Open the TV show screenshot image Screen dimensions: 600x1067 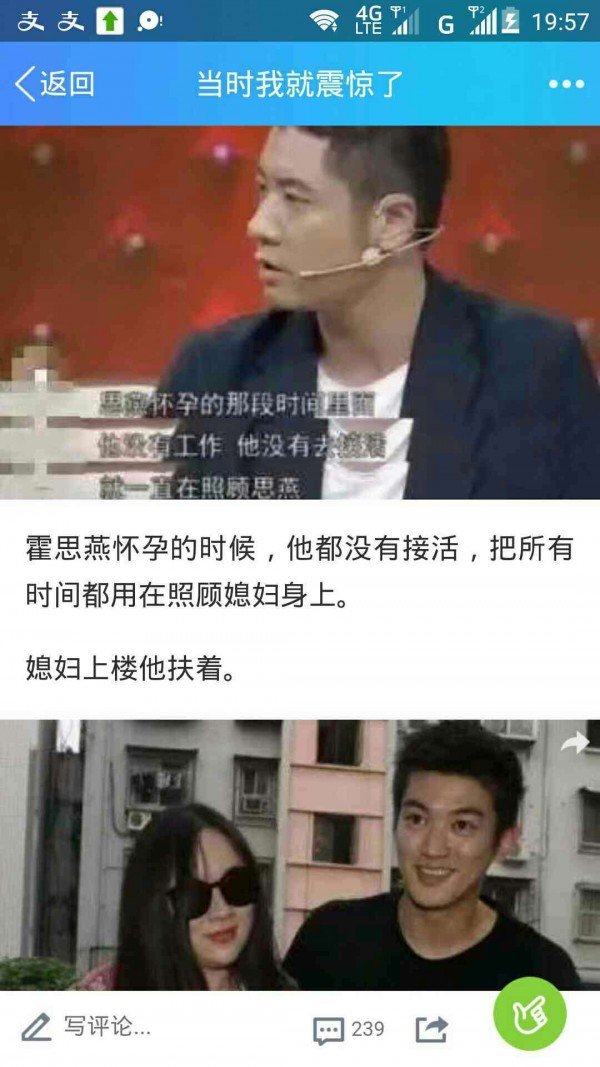coord(300,312)
